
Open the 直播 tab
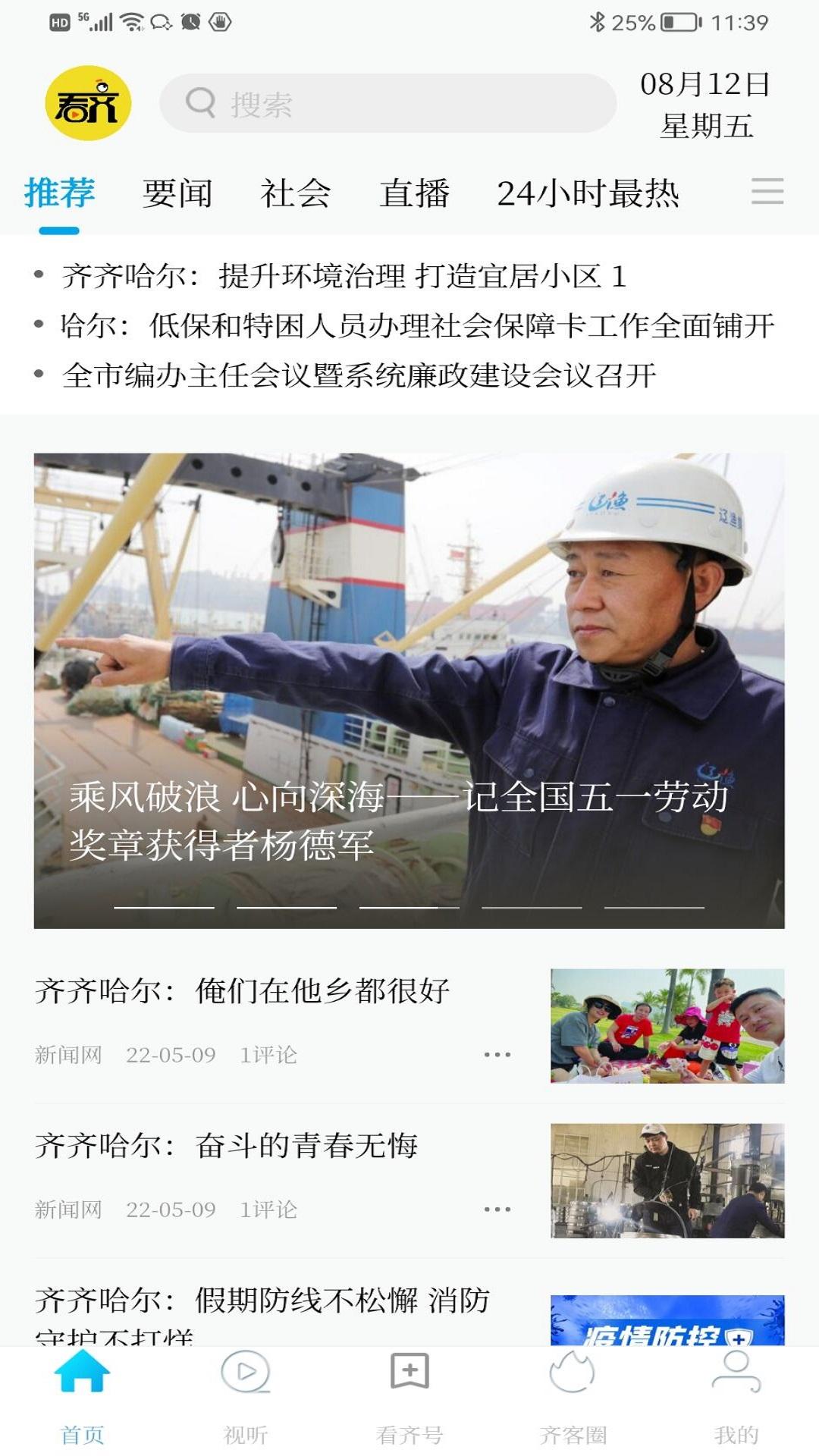(x=416, y=193)
